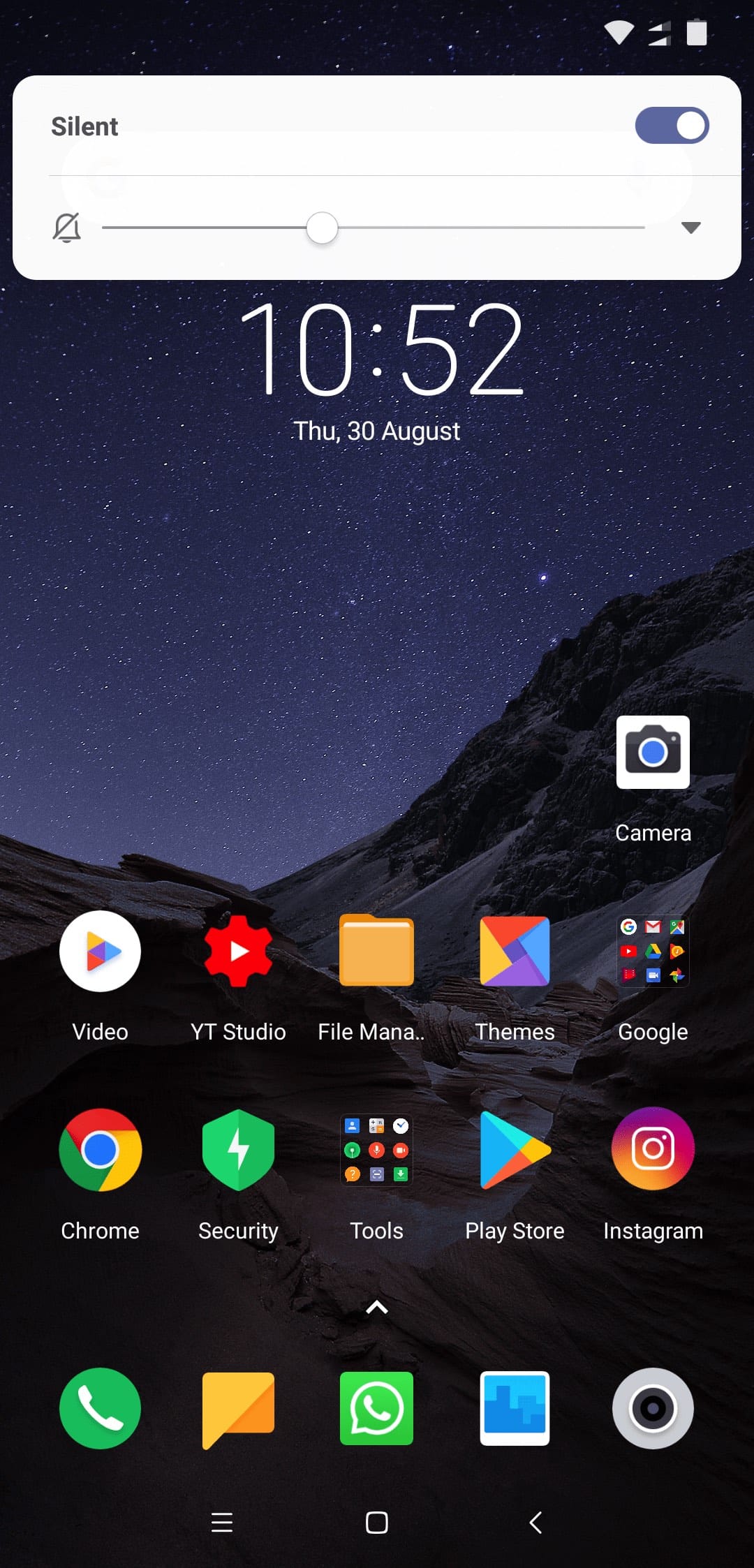Tap the ringer volume slider track
Screen dimensions: 754x1568
point(489,228)
